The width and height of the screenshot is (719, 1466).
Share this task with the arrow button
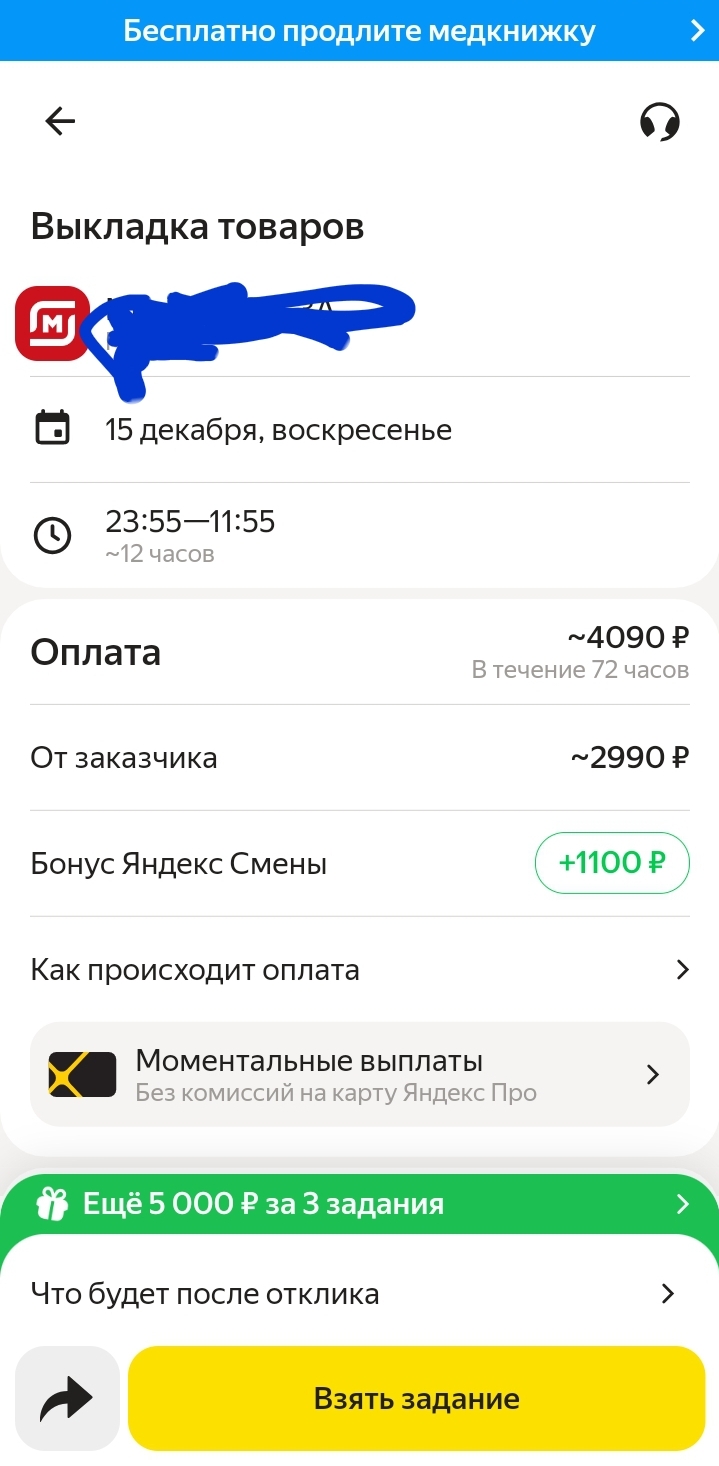click(x=67, y=1399)
